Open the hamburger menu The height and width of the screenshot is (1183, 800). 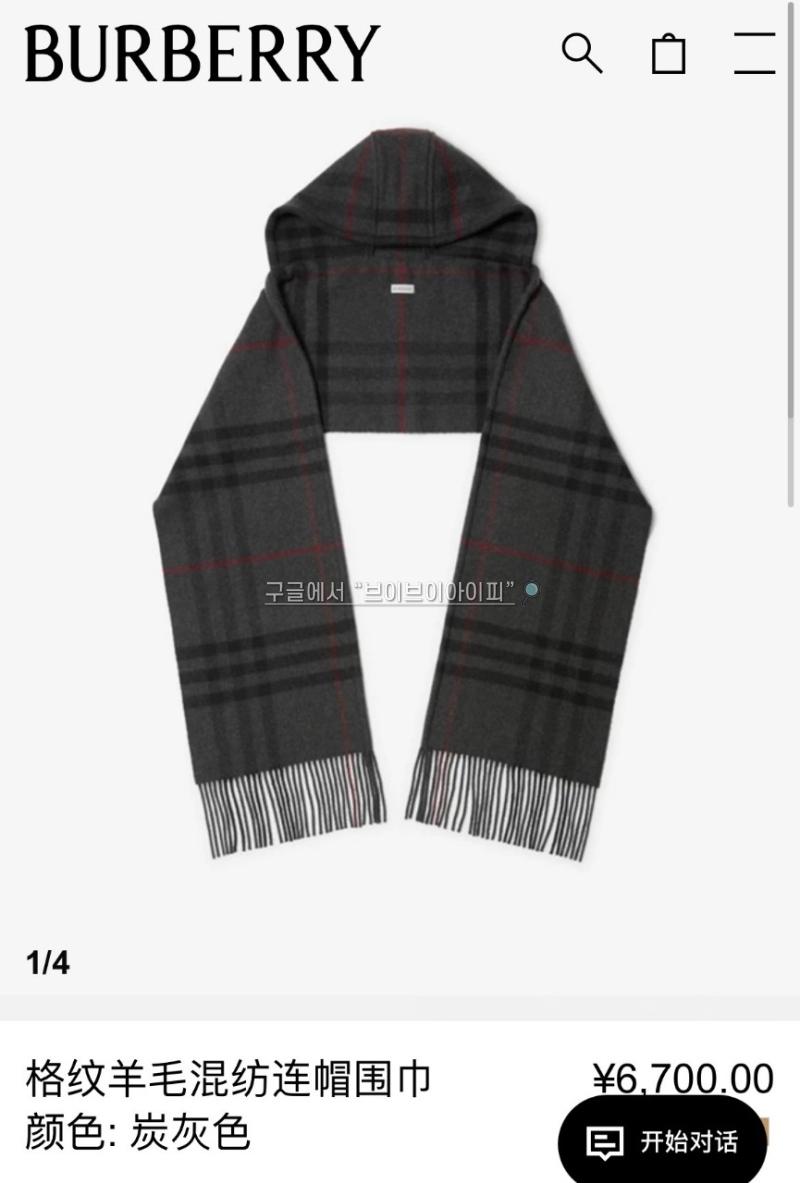754,53
